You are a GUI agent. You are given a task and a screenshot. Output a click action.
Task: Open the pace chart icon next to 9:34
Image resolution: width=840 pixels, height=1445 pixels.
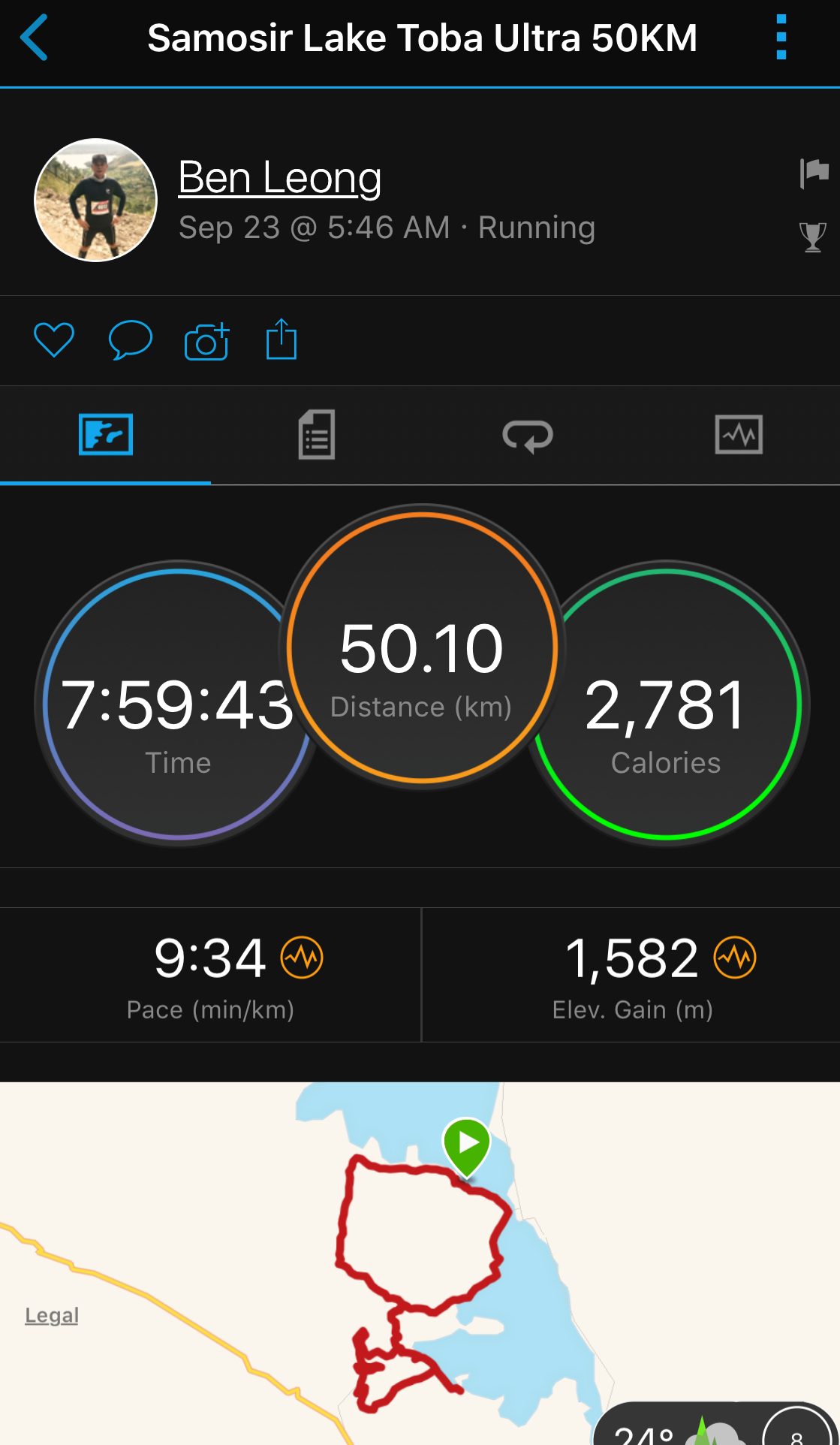click(x=302, y=958)
